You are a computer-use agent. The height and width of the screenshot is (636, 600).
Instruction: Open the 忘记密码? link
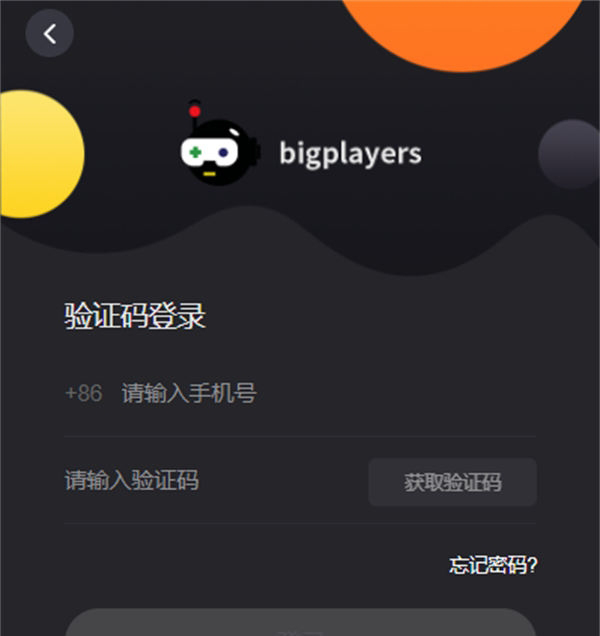pyautogui.click(x=493, y=565)
